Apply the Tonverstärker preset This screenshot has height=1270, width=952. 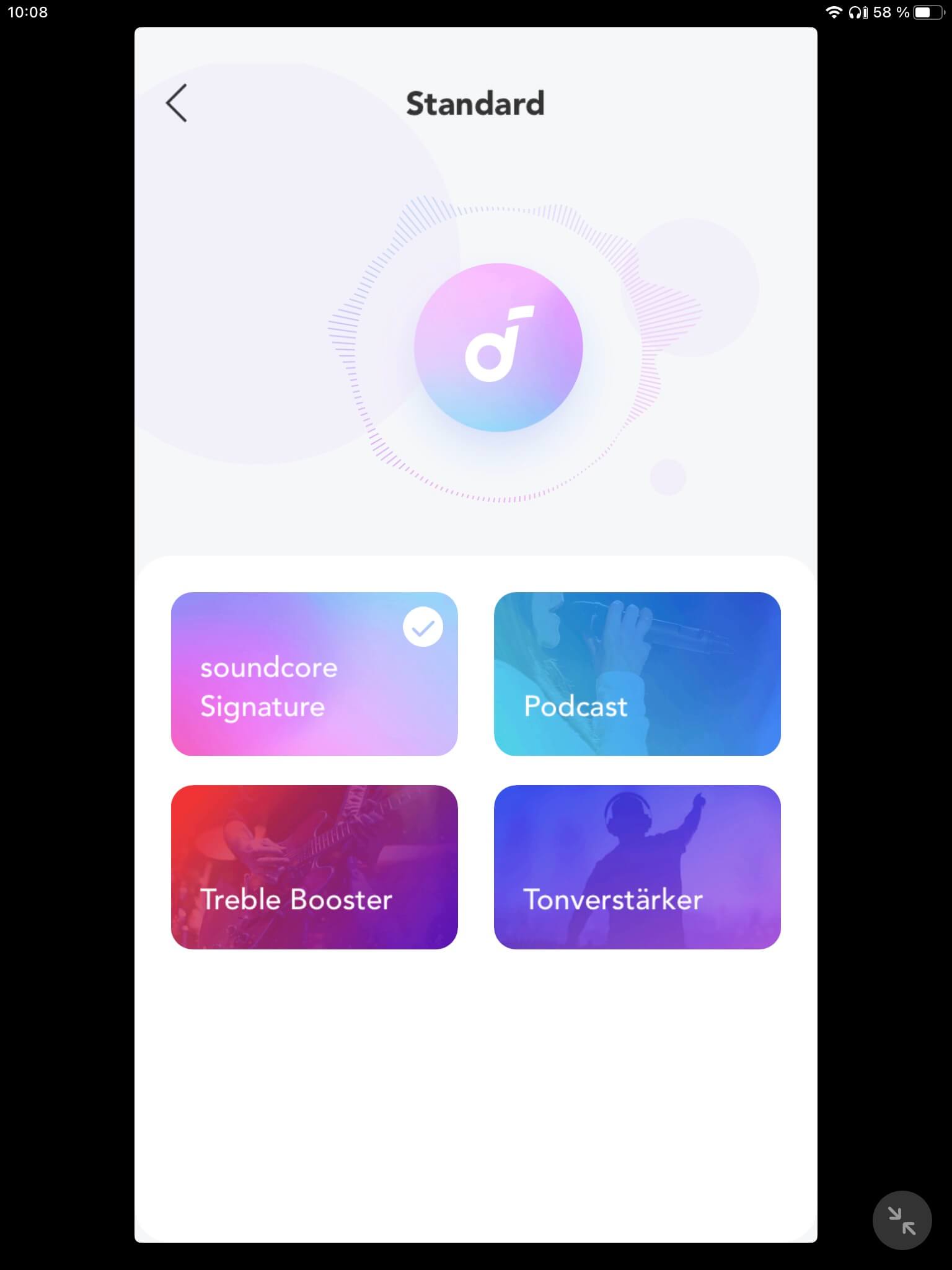(637, 867)
